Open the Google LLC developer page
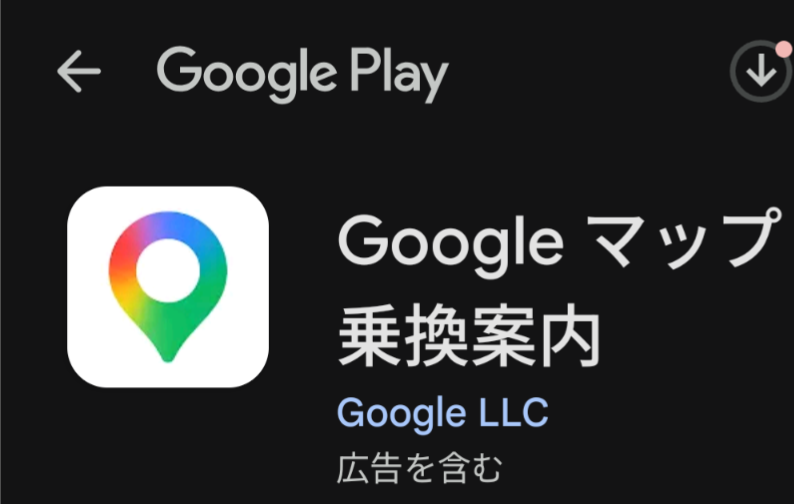 pos(442,413)
